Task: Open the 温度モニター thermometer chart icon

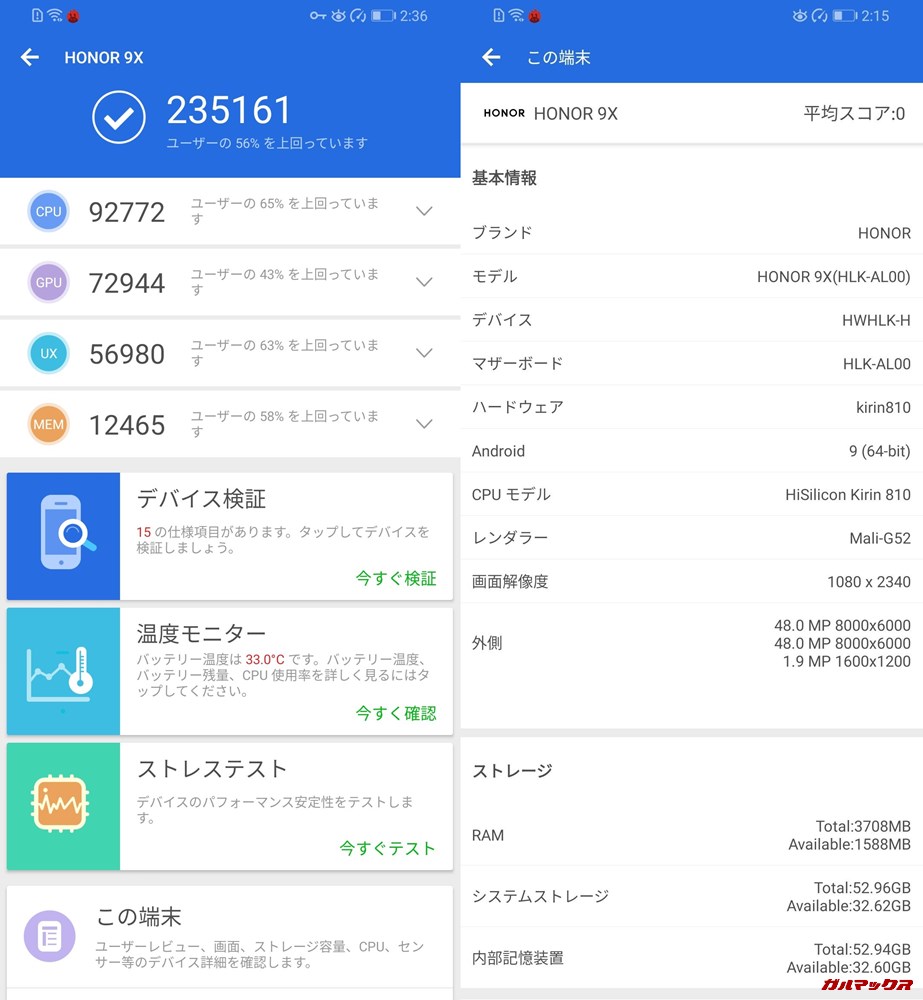Action: (63, 671)
